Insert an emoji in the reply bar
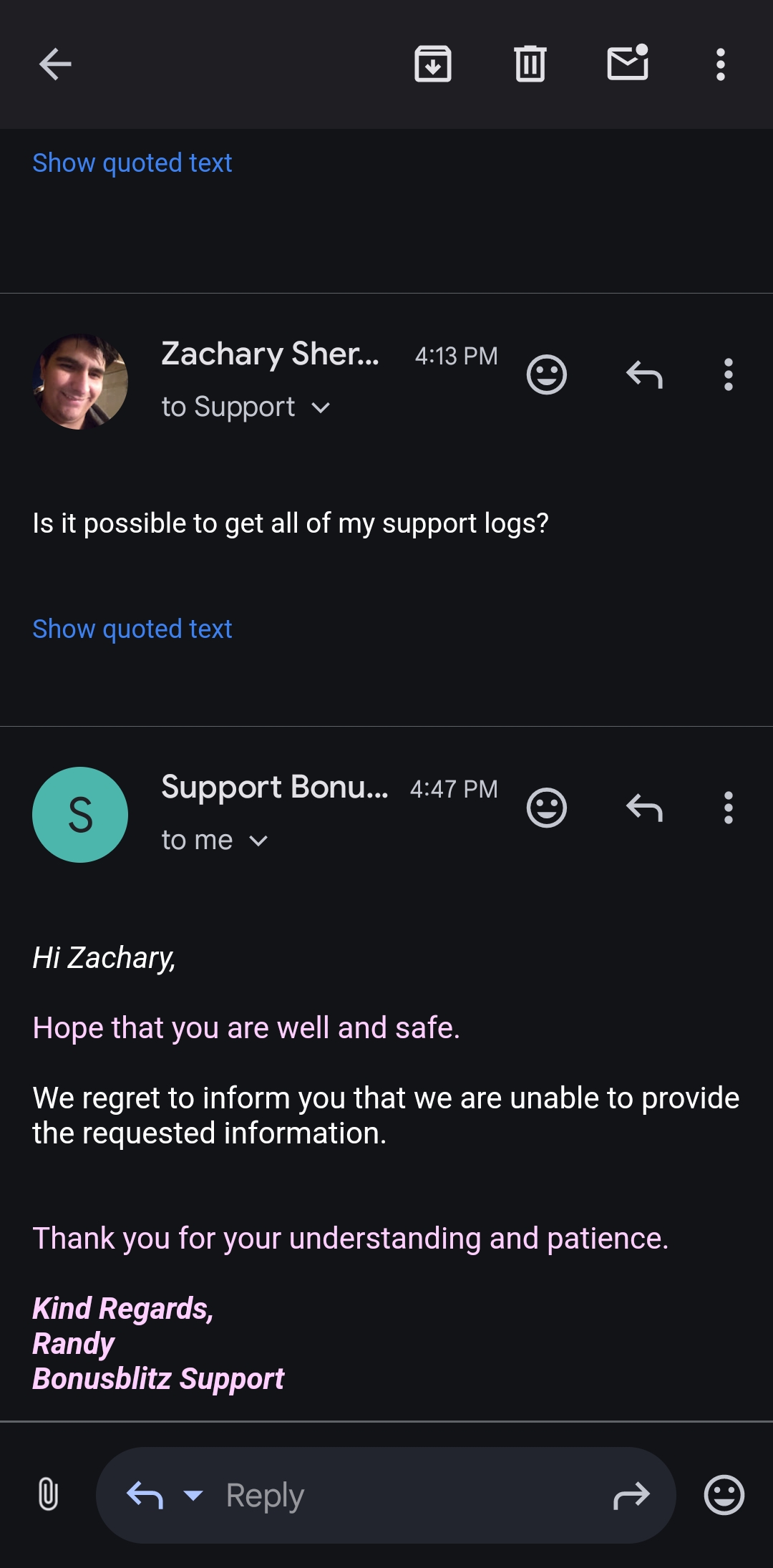 point(723,1495)
